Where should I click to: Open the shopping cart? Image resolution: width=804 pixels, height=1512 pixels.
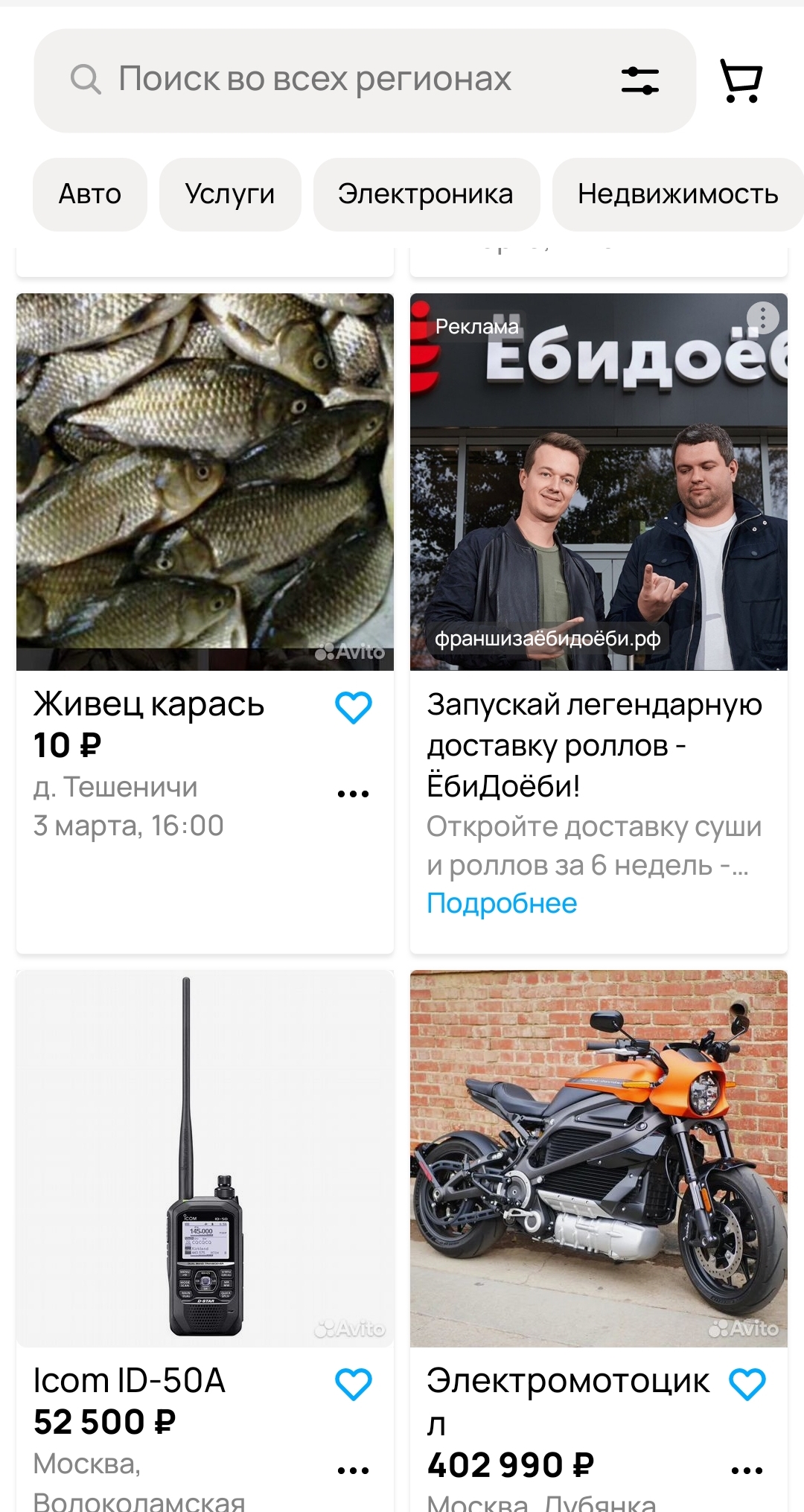[x=741, y=80]
